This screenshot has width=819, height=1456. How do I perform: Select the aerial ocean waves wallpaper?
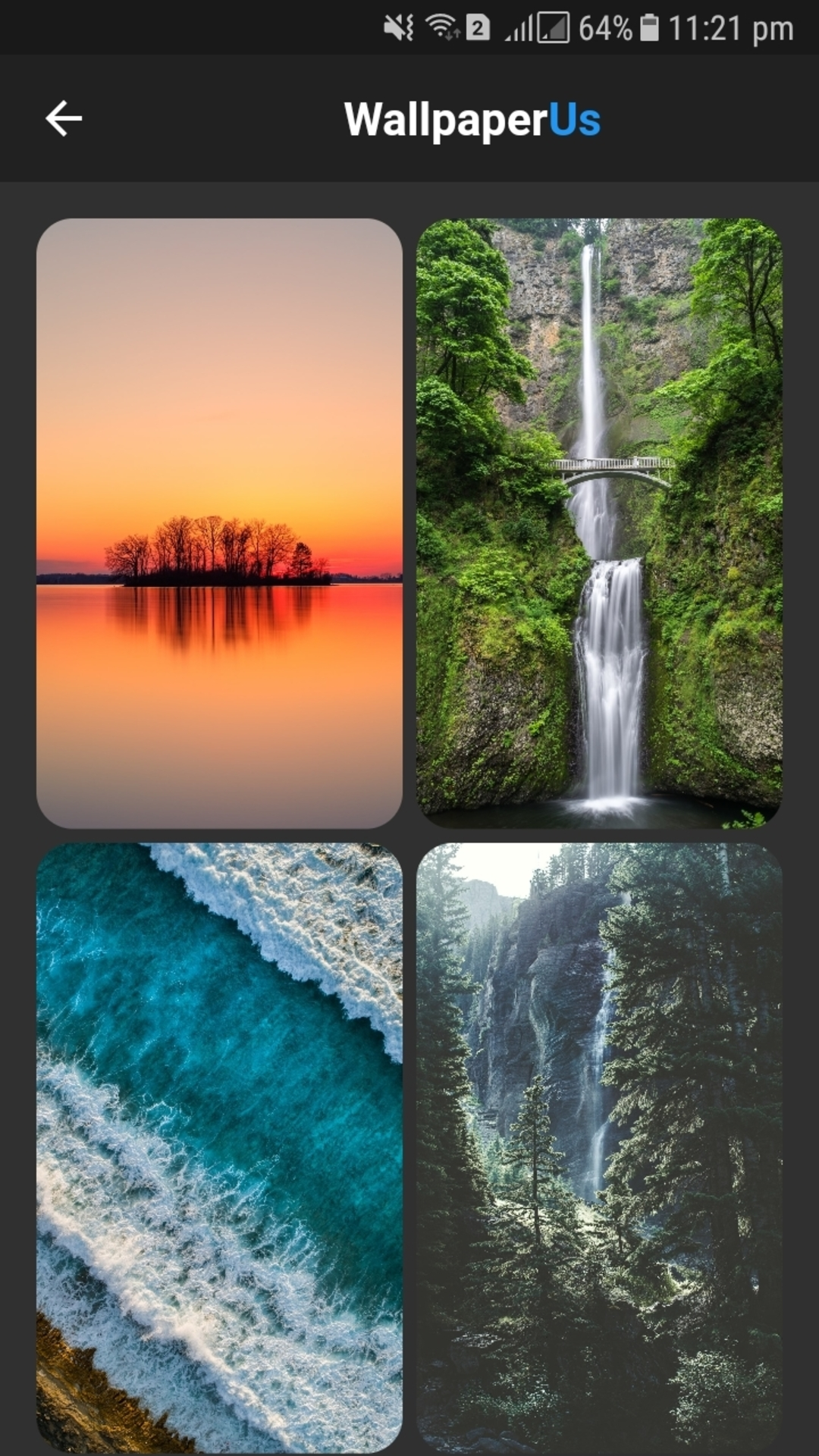(219, 1148)
